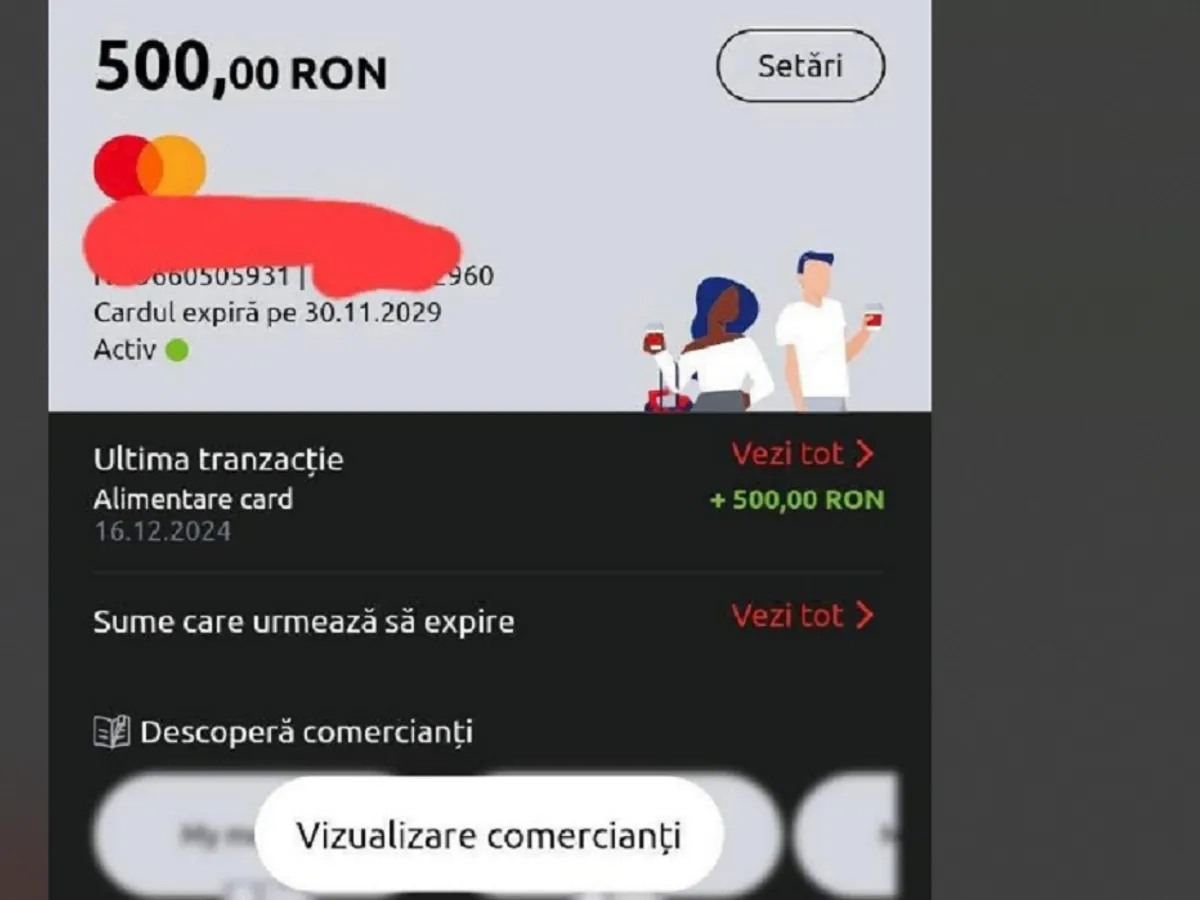Tap Vizualizare comercianți button
Viewport: 1200px width, 900px height.
click(489, 834)
